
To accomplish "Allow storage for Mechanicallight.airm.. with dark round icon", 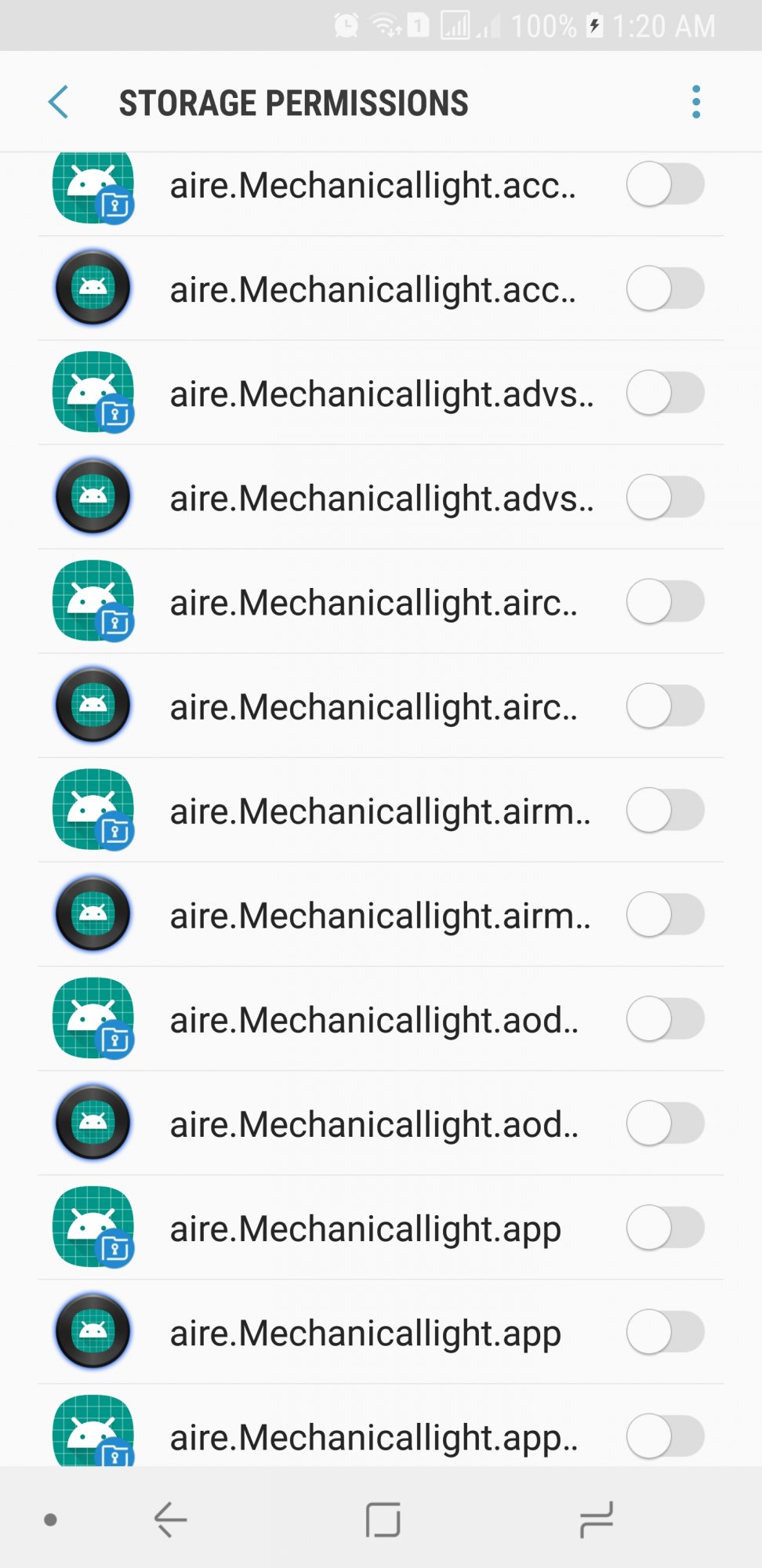I will [665, 914].
